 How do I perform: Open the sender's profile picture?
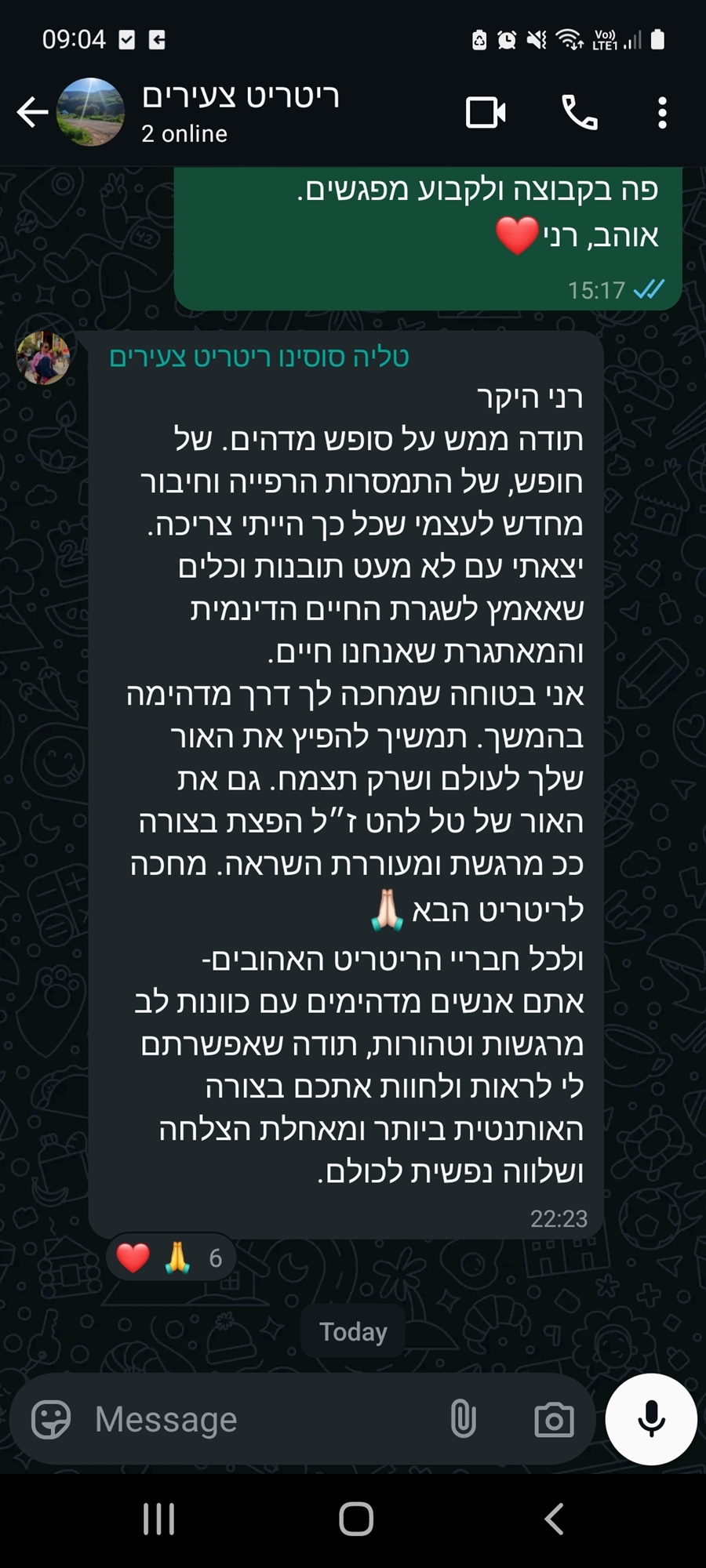43,358
